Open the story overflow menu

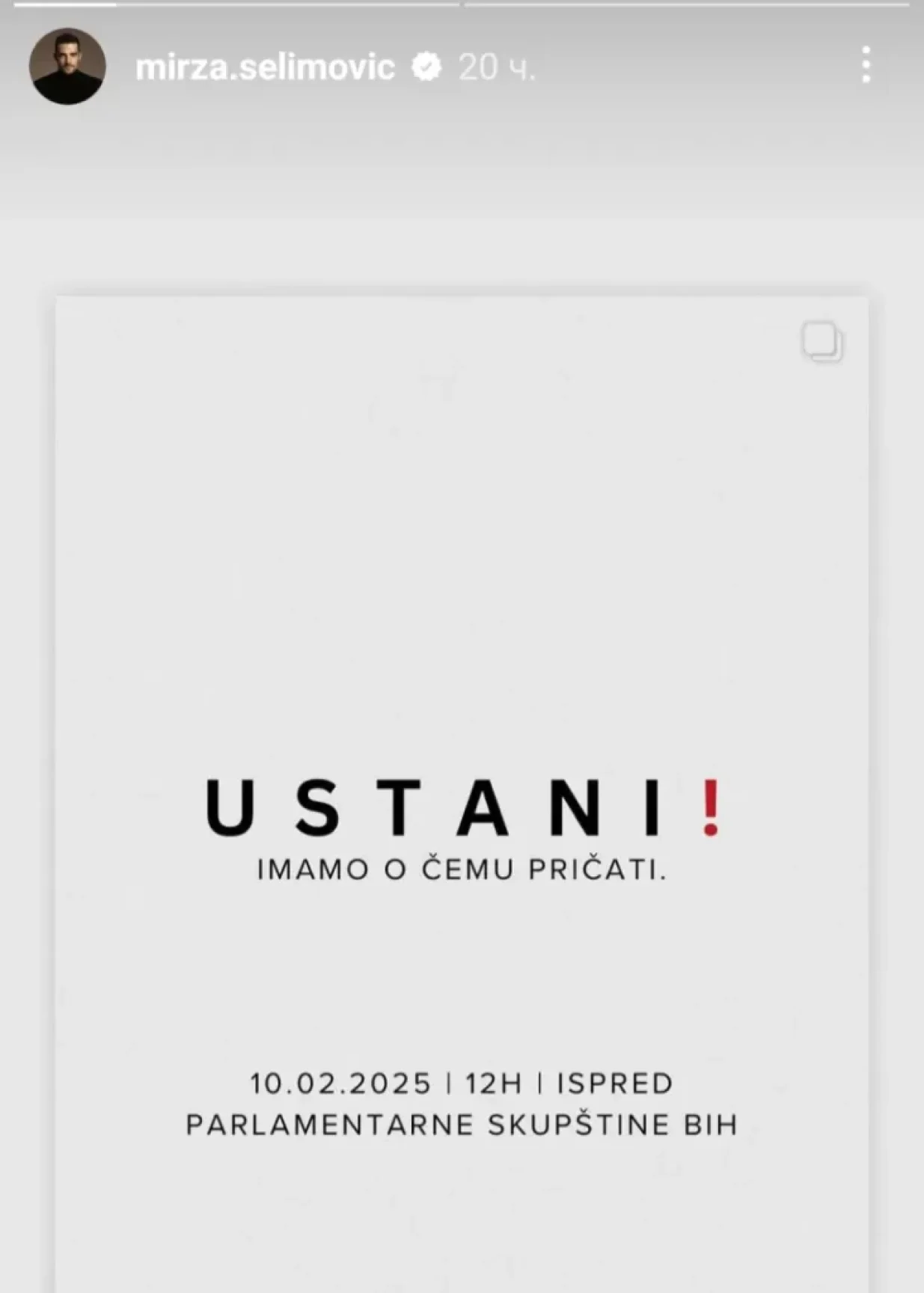866,65
